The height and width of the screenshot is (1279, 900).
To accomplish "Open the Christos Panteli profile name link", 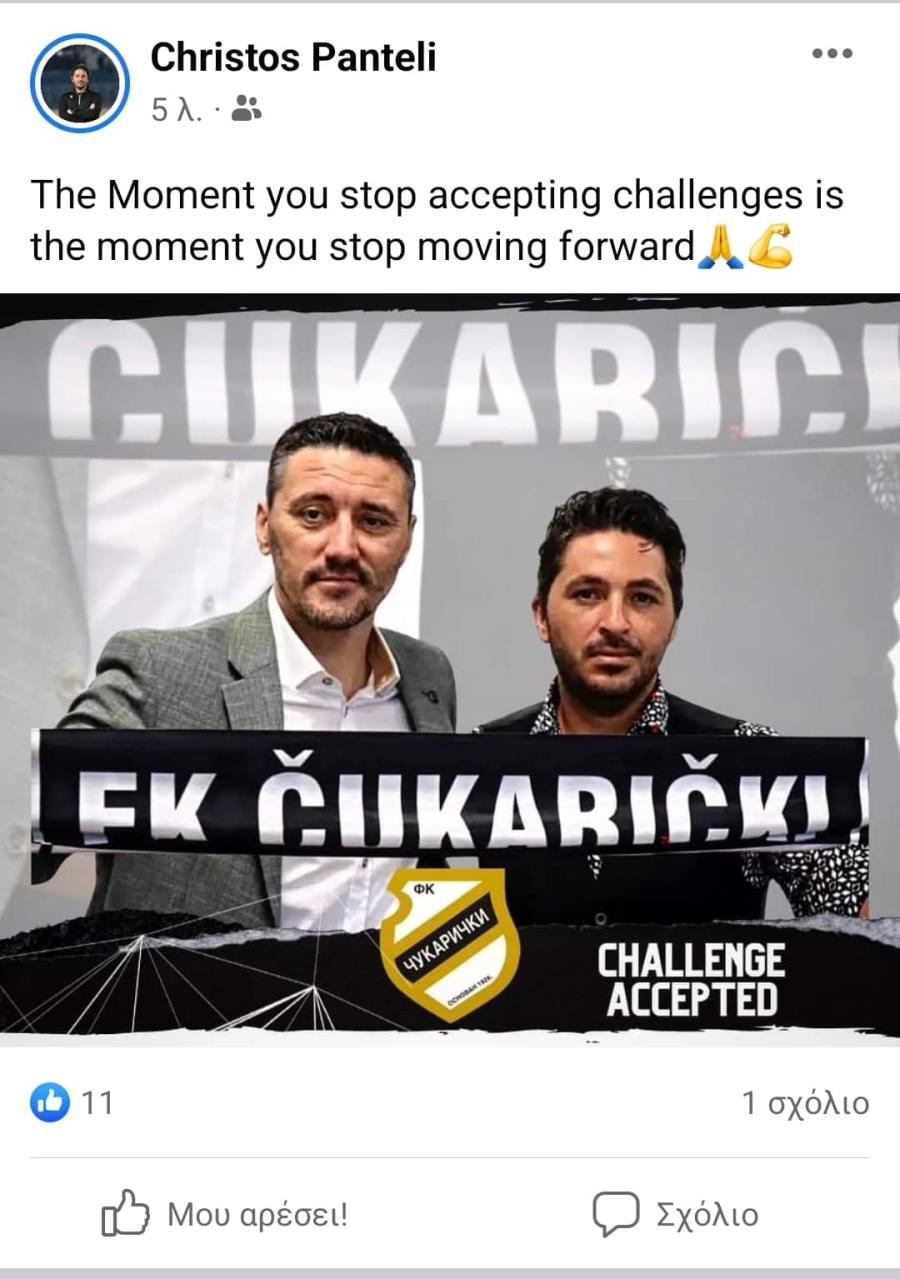I will [x=293, y=58].
